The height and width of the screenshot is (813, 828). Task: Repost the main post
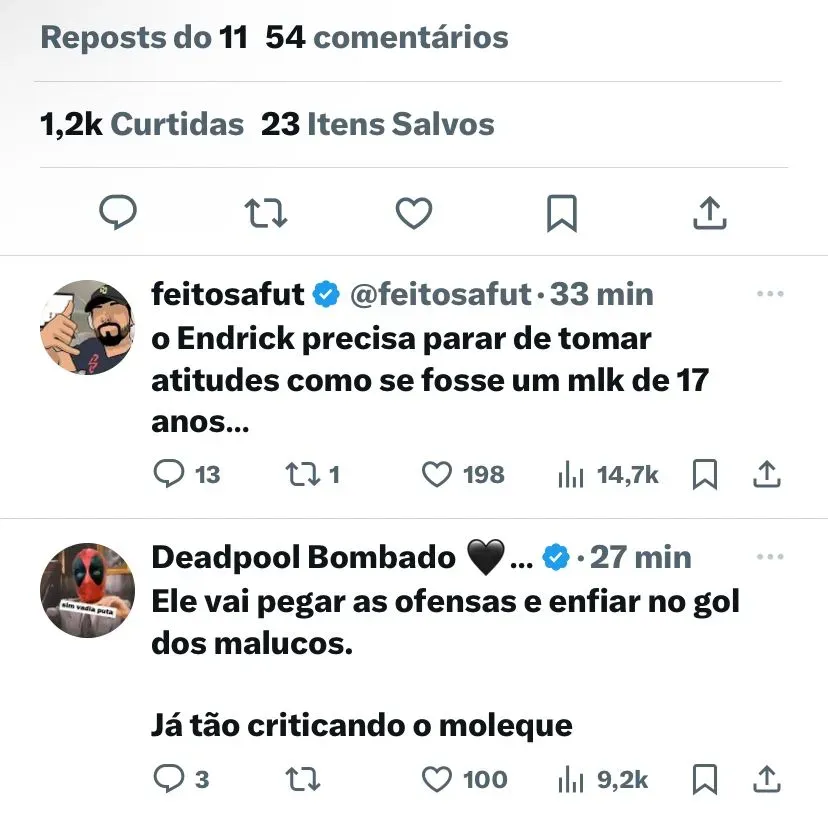tap(266, 212)
